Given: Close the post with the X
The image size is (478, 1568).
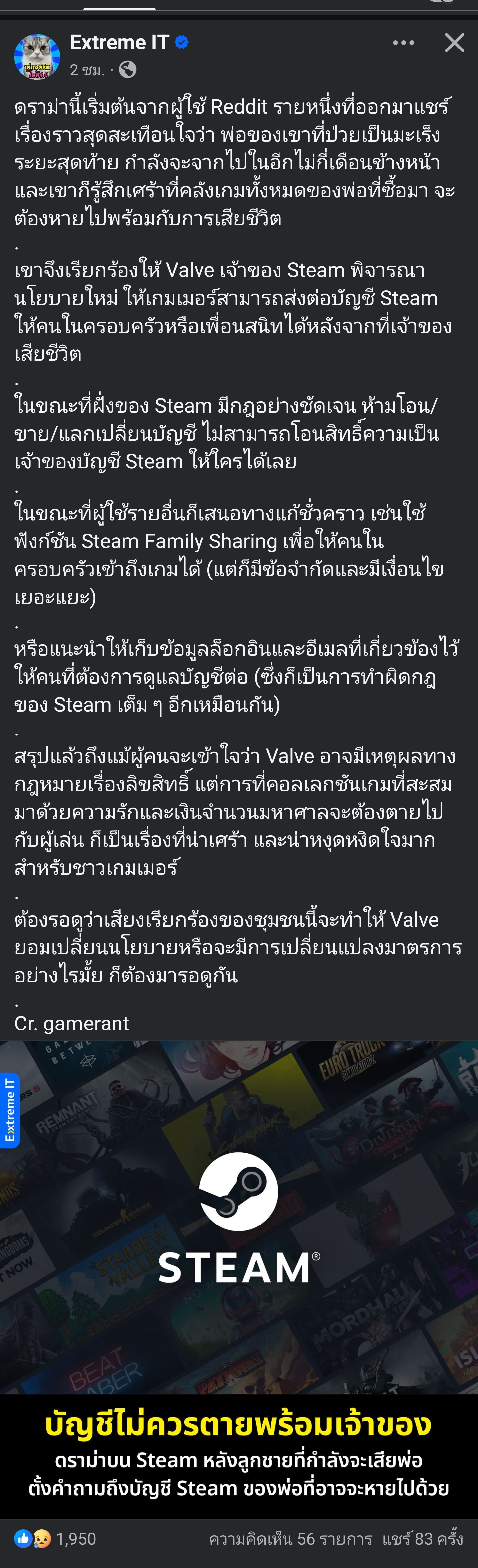Looking at the screenshot, I should pyautogui.click(x=454, y=43).
